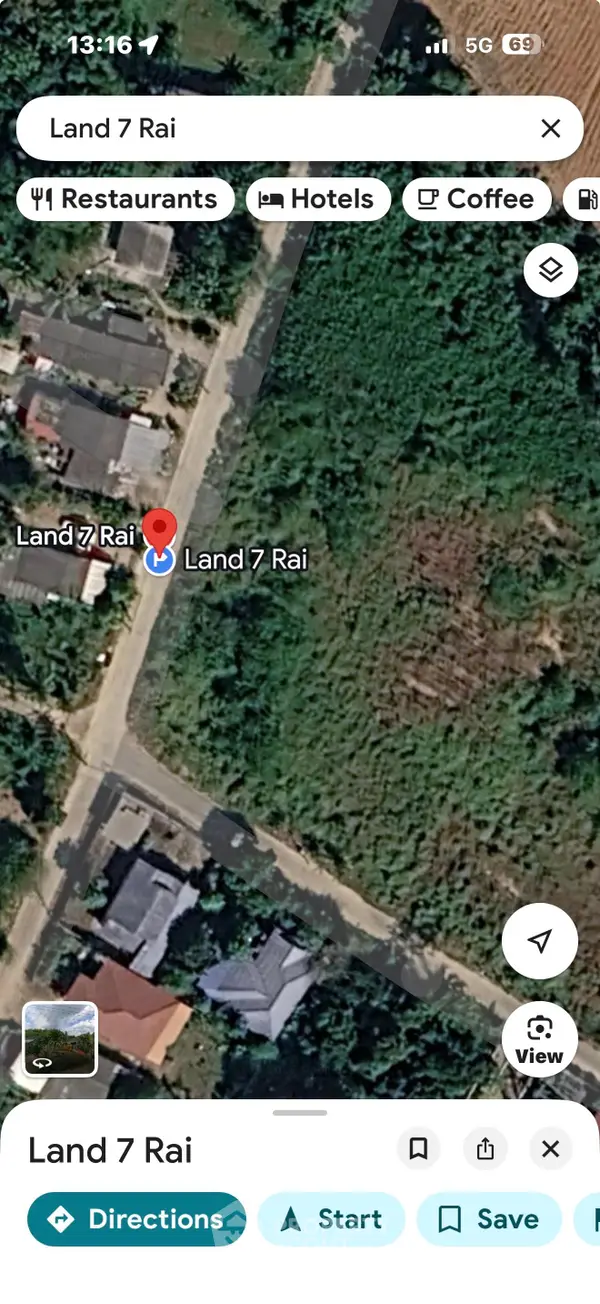600x1304 pixels.
Task: Get Directions to Land 7 Rai
Action: point(136,1219)
